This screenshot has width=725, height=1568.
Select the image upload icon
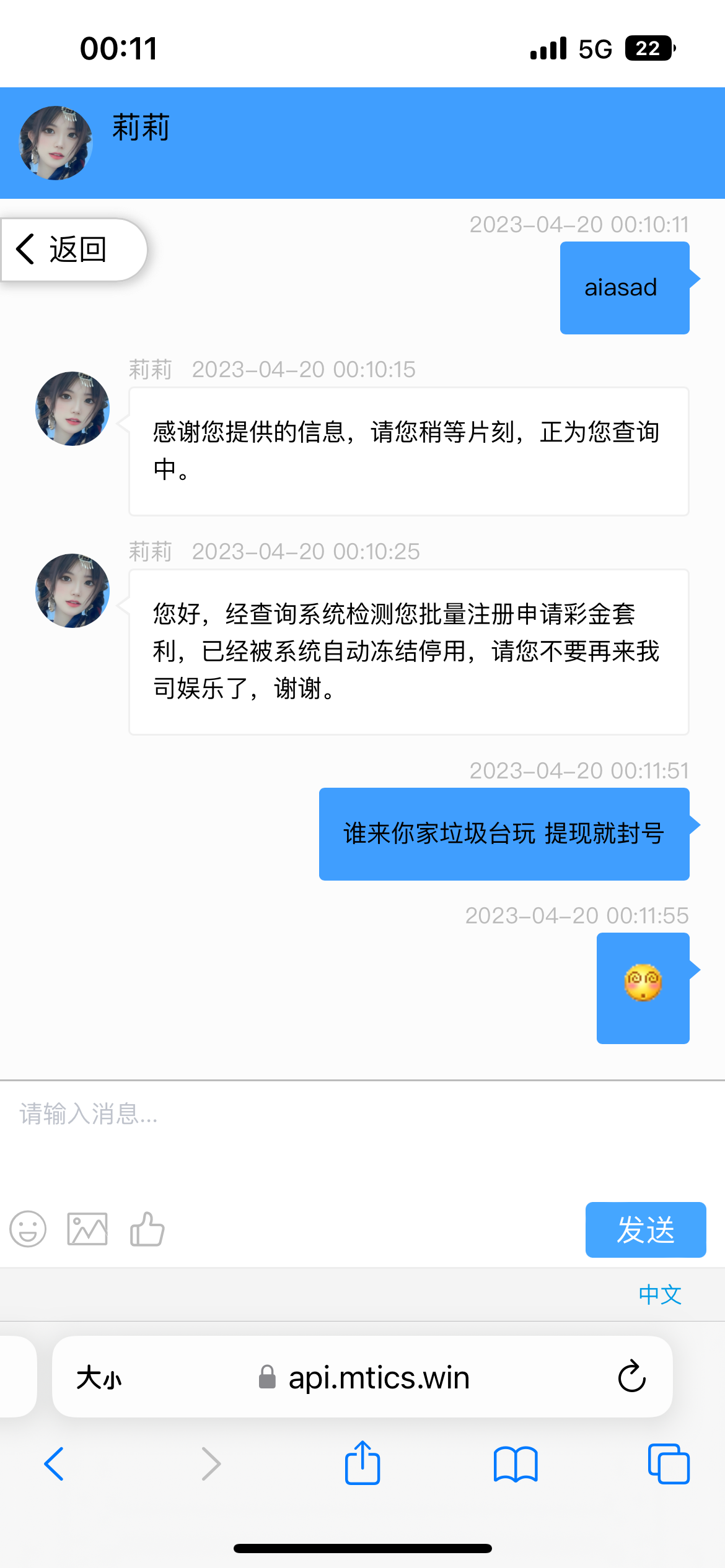[87, 1230]
